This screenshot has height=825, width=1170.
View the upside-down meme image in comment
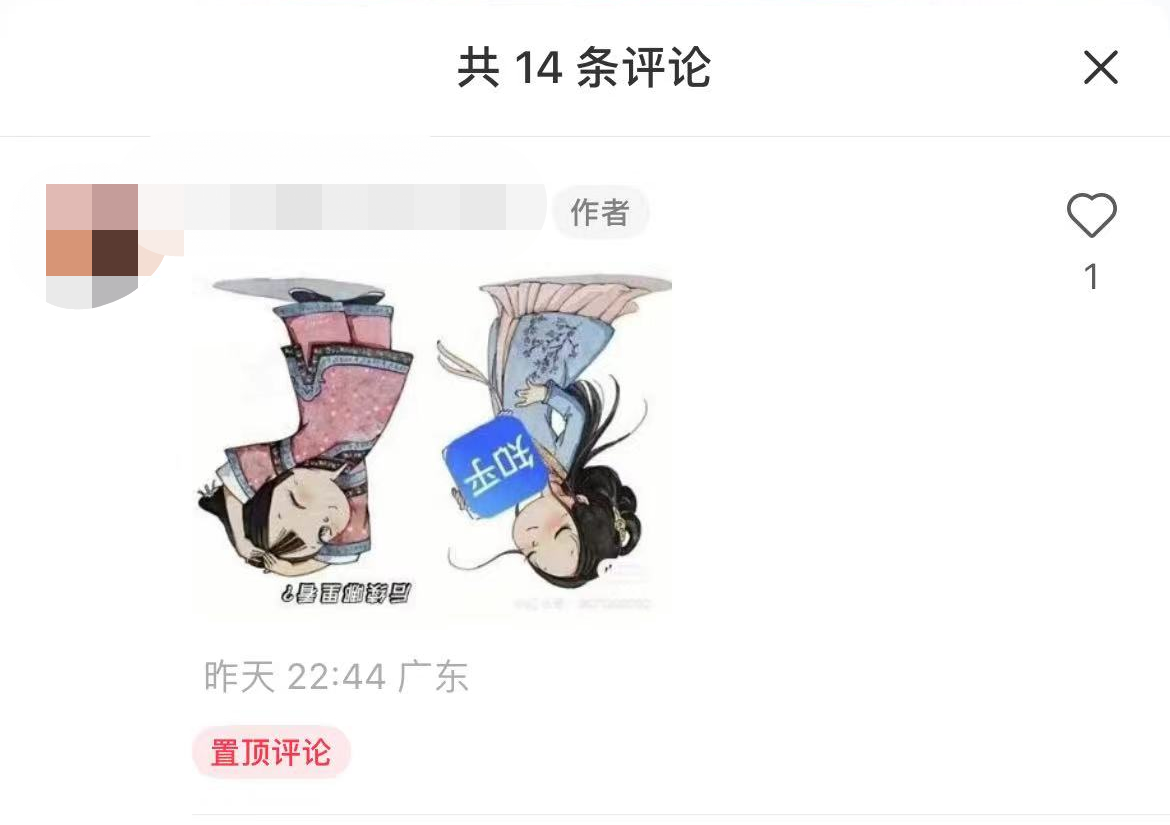(x=431, y=446)
